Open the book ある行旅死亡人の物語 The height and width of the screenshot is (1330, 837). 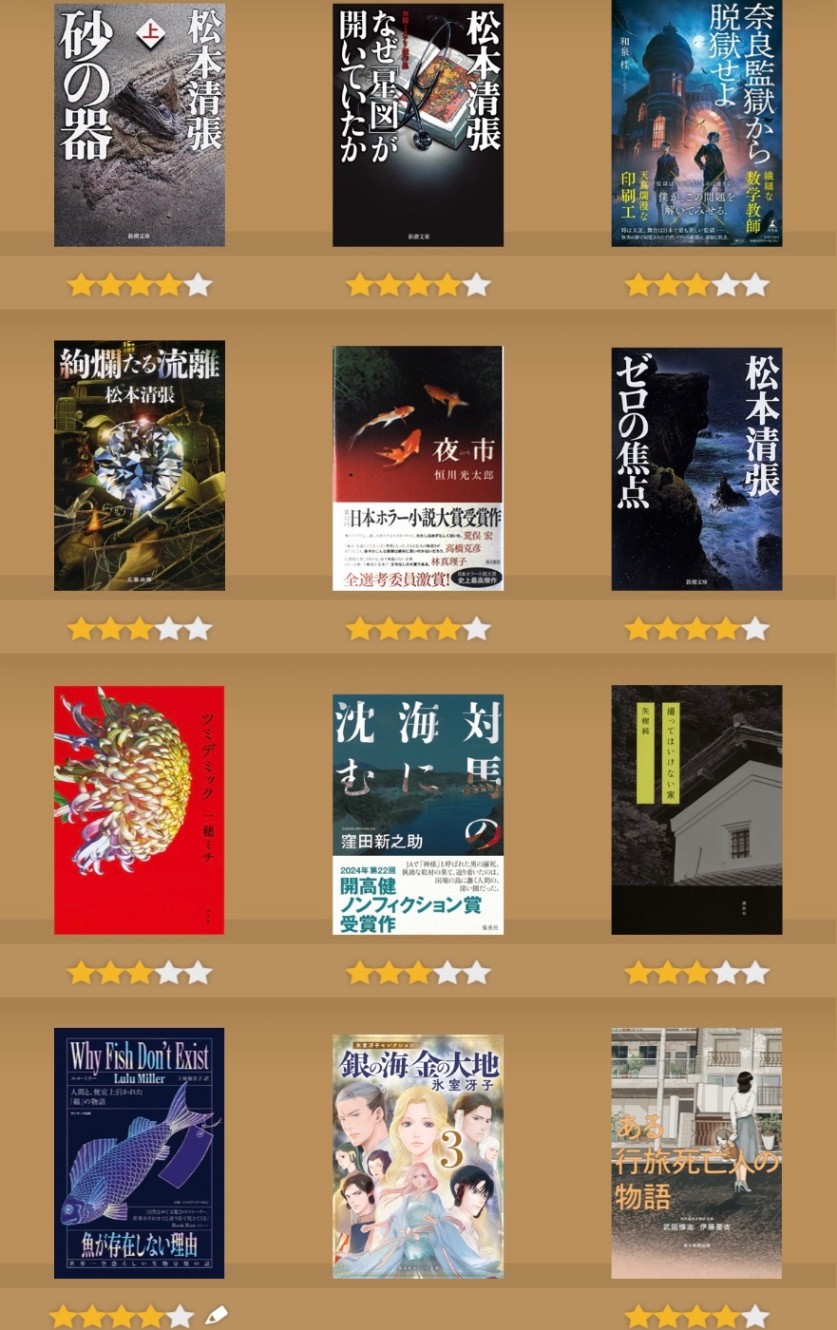point(696,1153)
